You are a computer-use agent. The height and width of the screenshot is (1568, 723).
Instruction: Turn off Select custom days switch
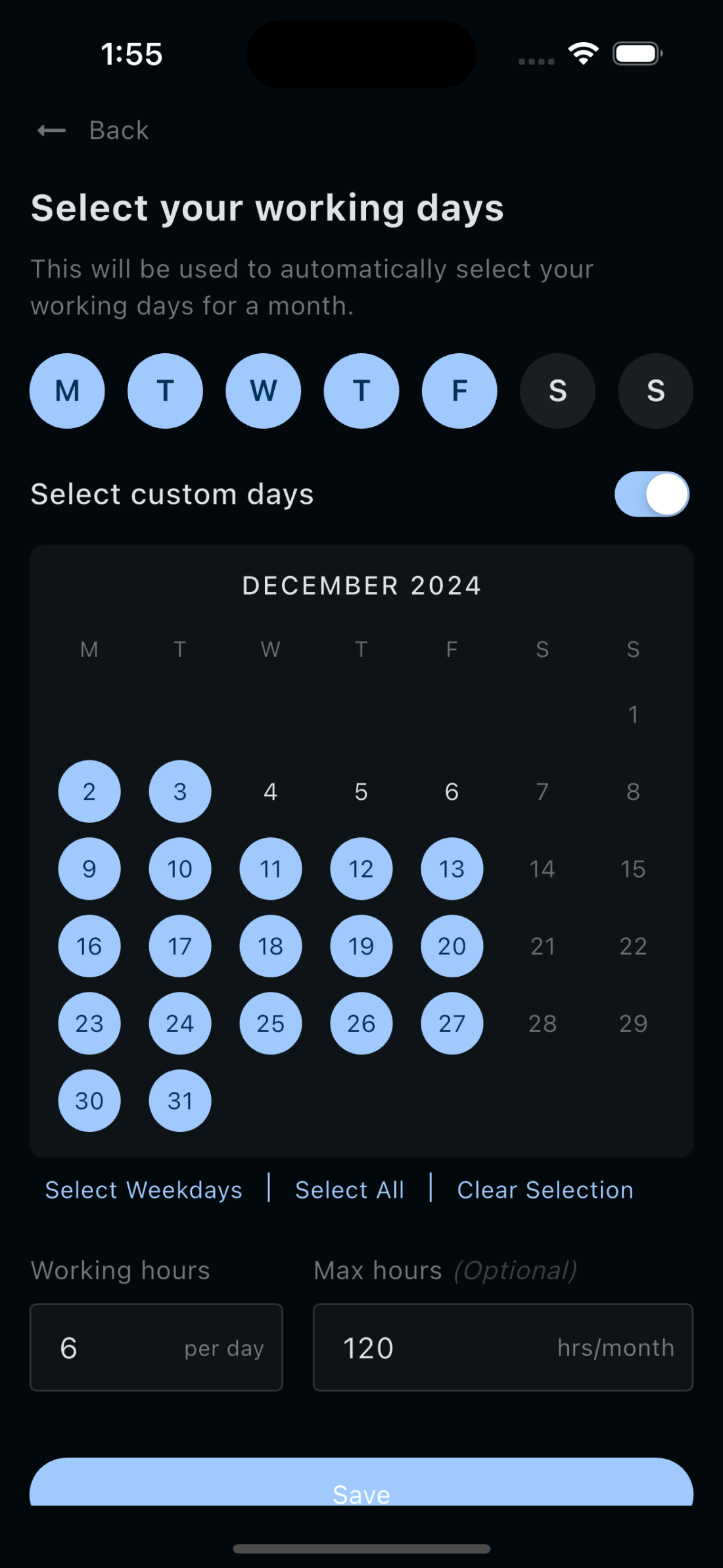(x=651, y=494)
